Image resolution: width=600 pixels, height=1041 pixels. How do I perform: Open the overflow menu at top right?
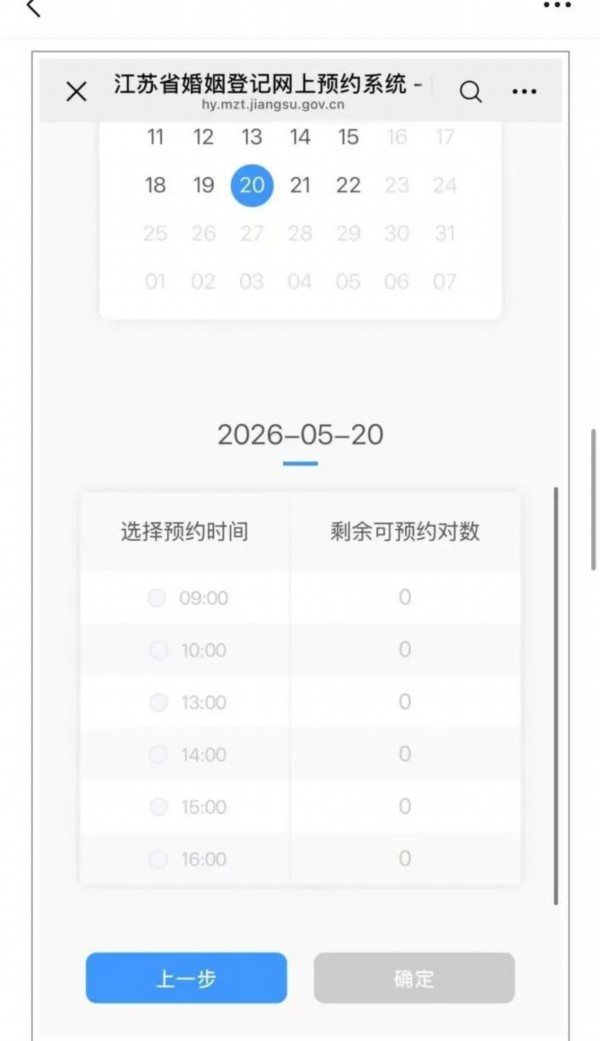pos(556,6)
